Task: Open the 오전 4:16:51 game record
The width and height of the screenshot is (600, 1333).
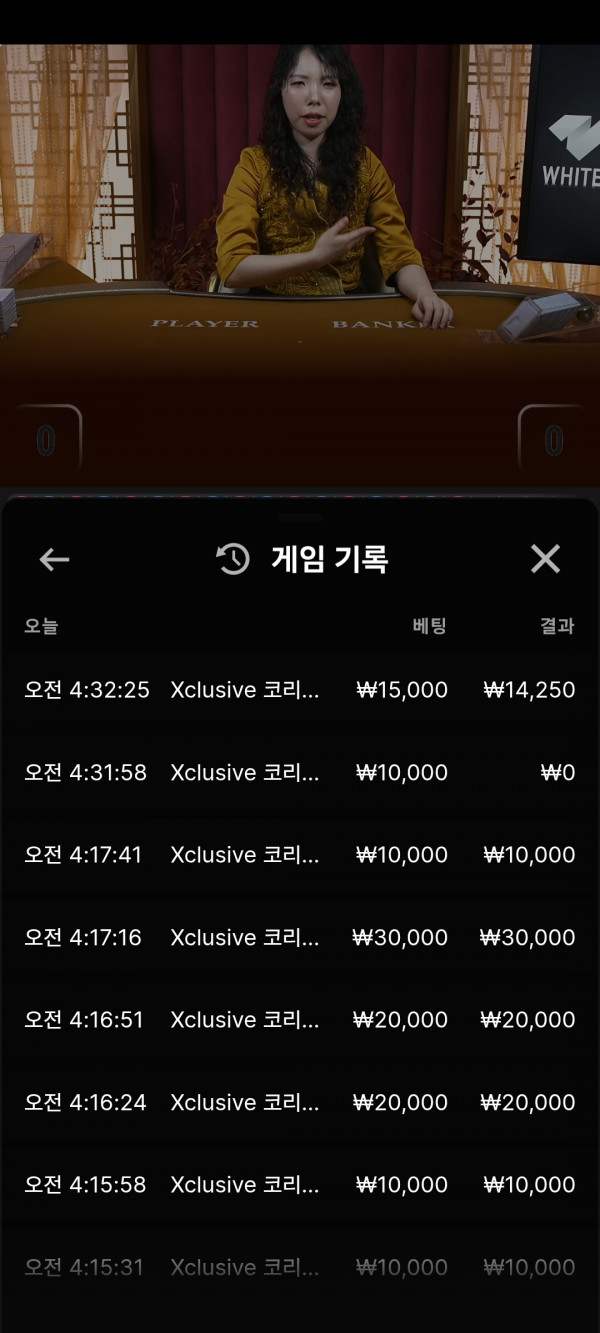Action: click(x=300, y=1020)
